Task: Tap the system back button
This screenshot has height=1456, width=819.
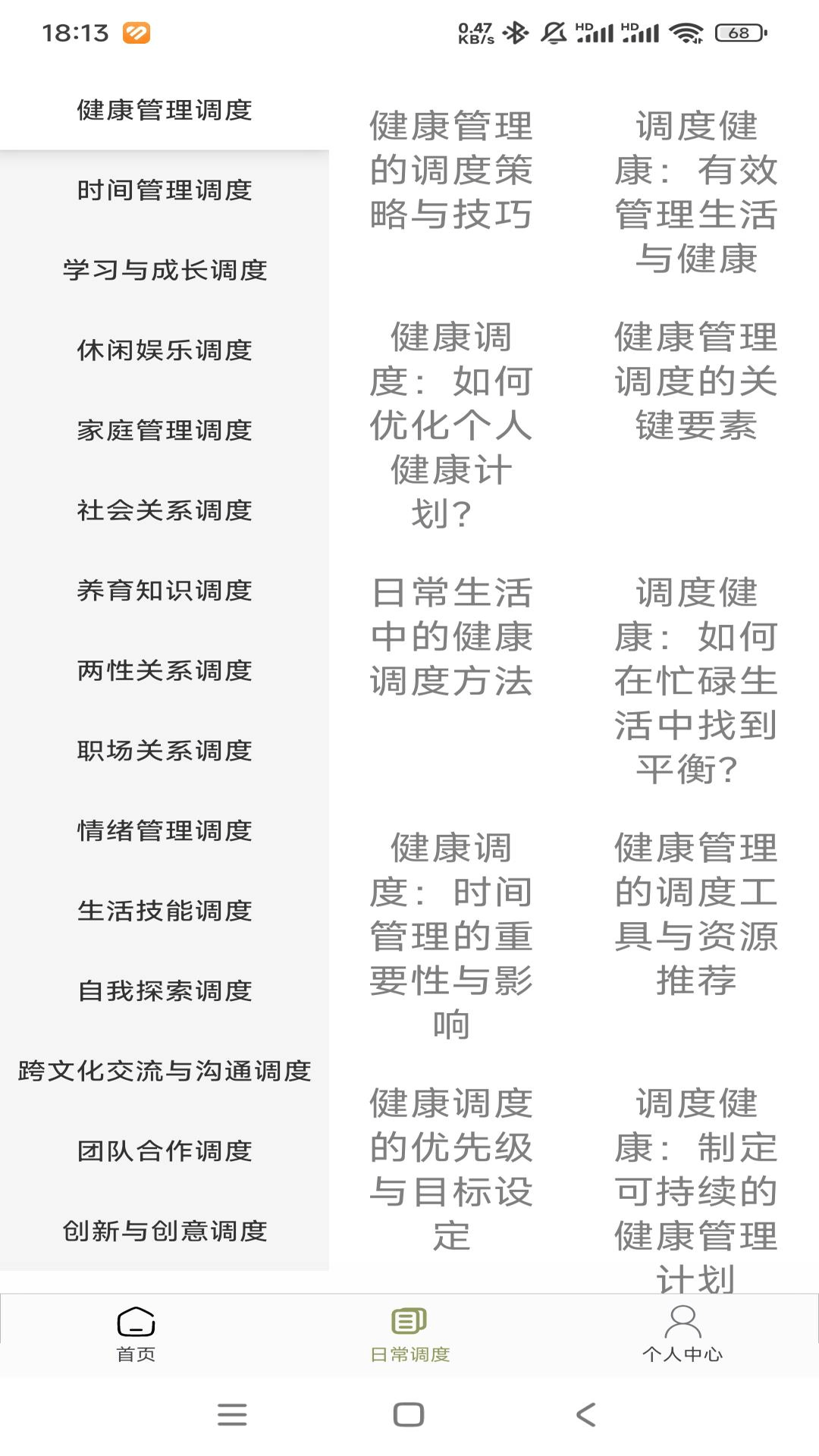Action: pos(586,1414)
